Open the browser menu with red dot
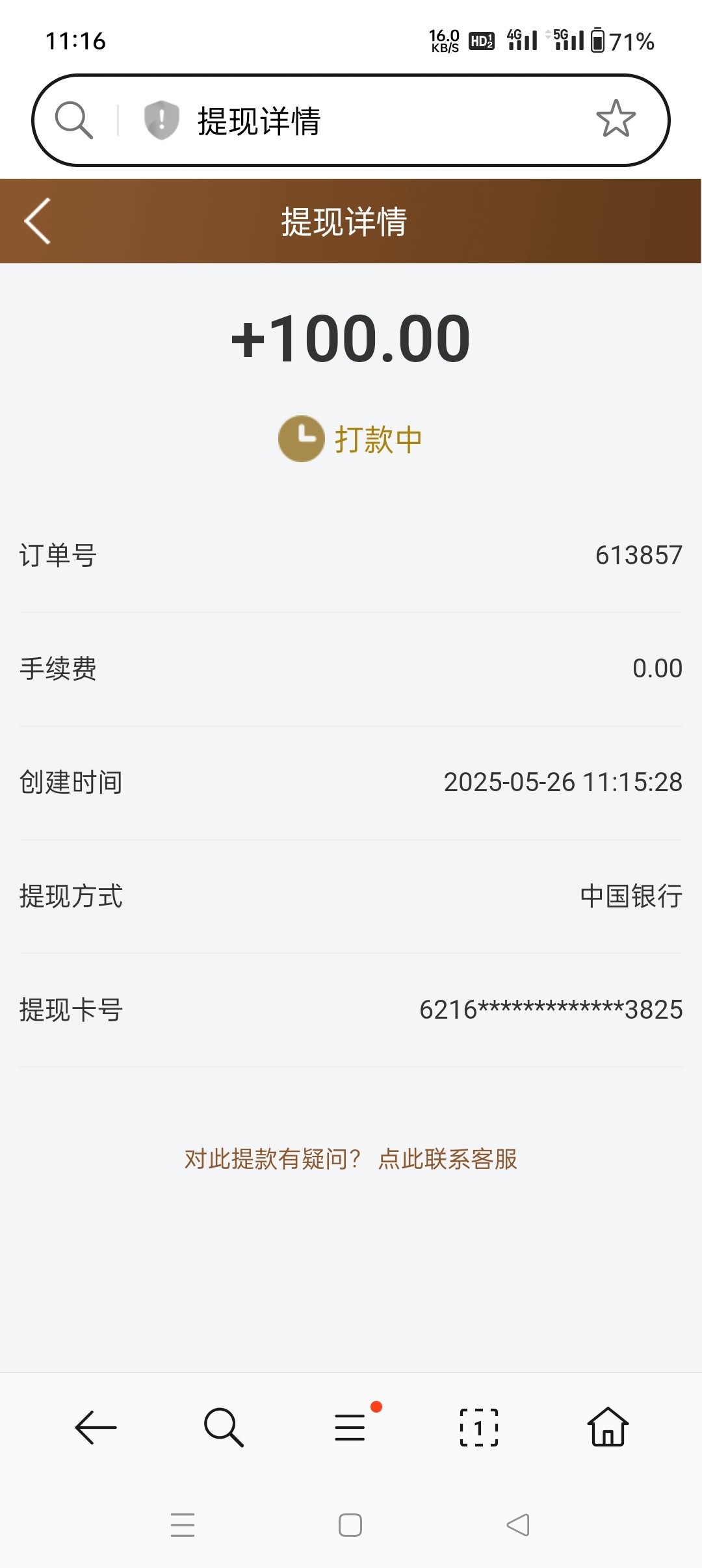 point(351,1428)
